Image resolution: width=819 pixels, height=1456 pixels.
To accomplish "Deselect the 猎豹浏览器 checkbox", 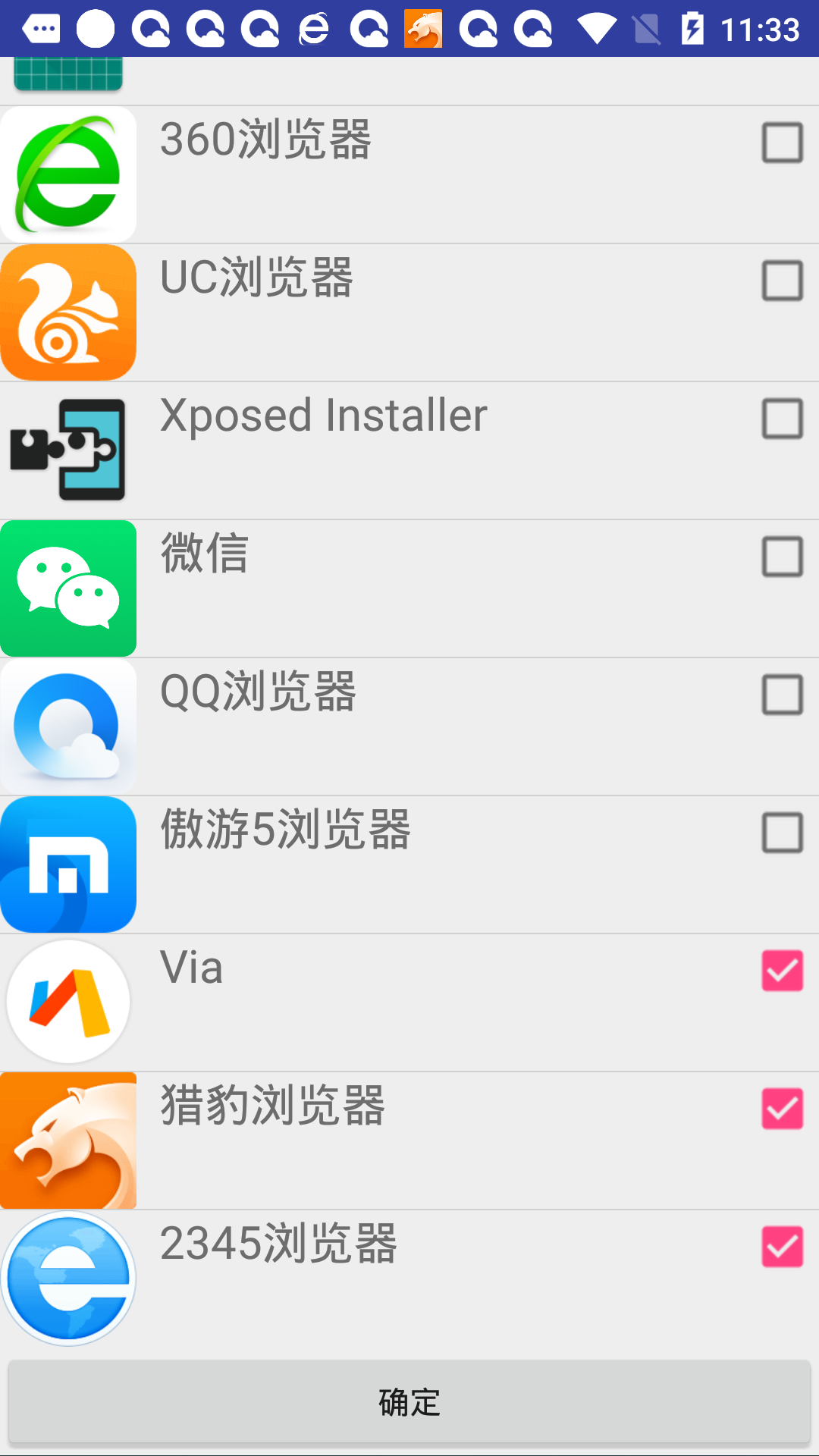I will point(782,1109).
